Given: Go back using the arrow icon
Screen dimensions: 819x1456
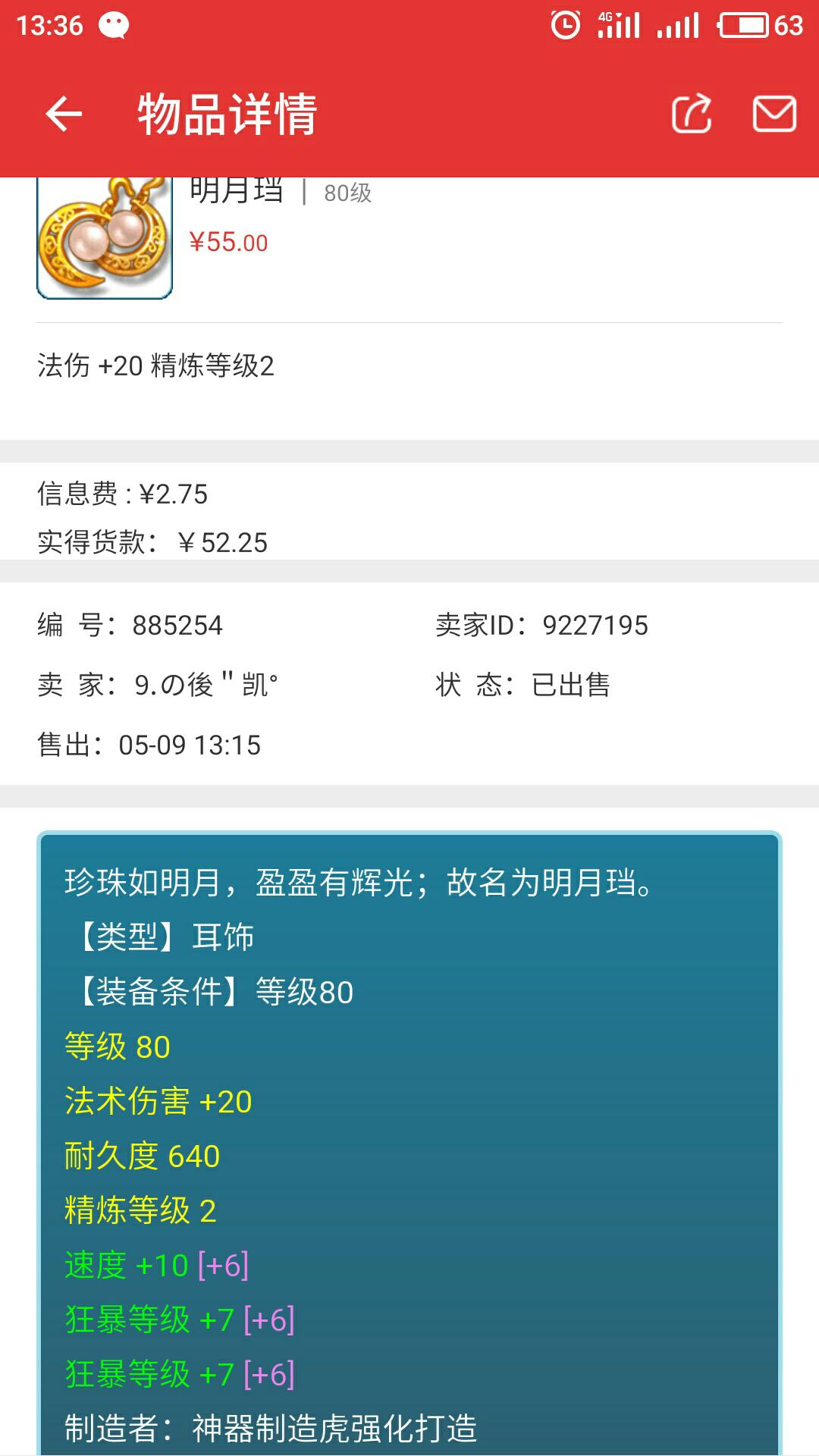Looking at the screenshot, I should 64,115.
